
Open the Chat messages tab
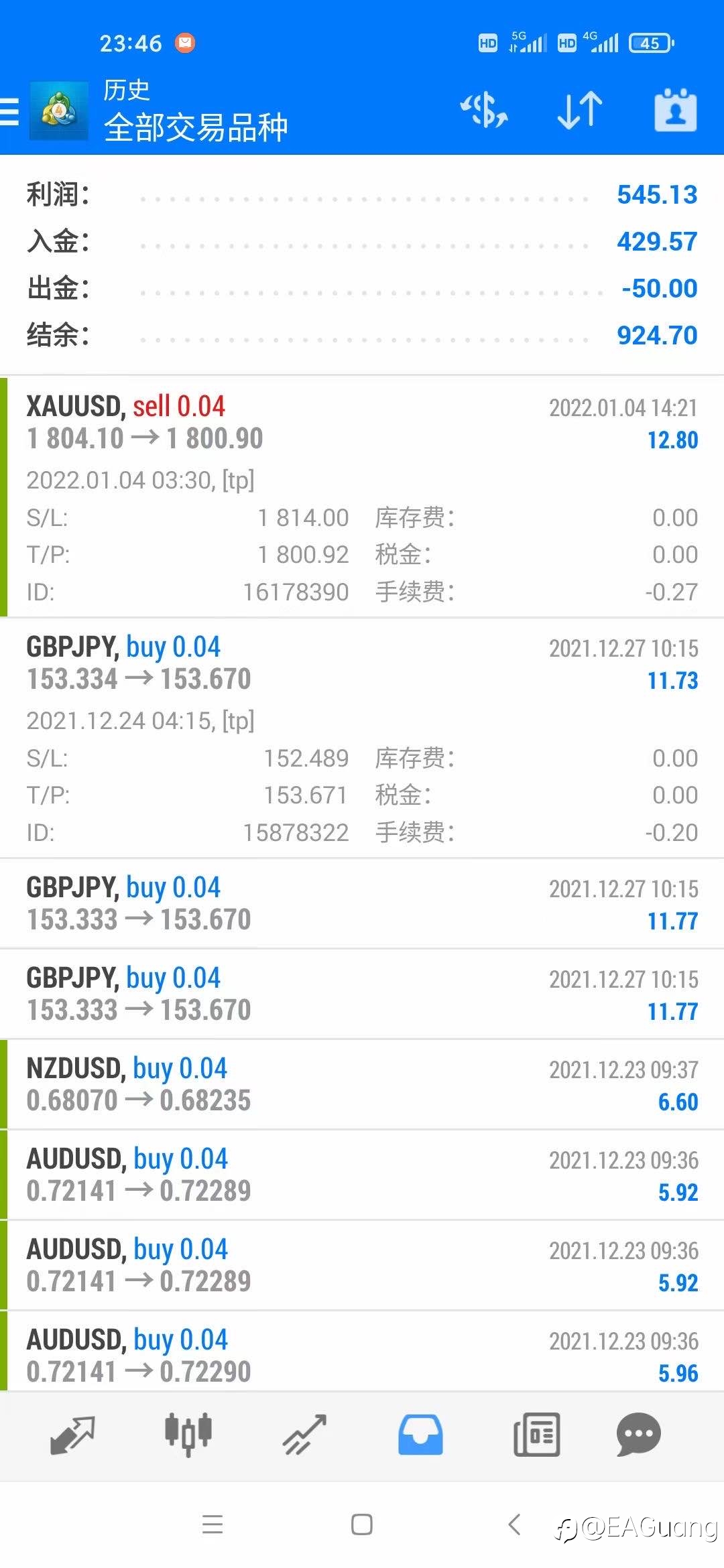(x=639, y=1435)
